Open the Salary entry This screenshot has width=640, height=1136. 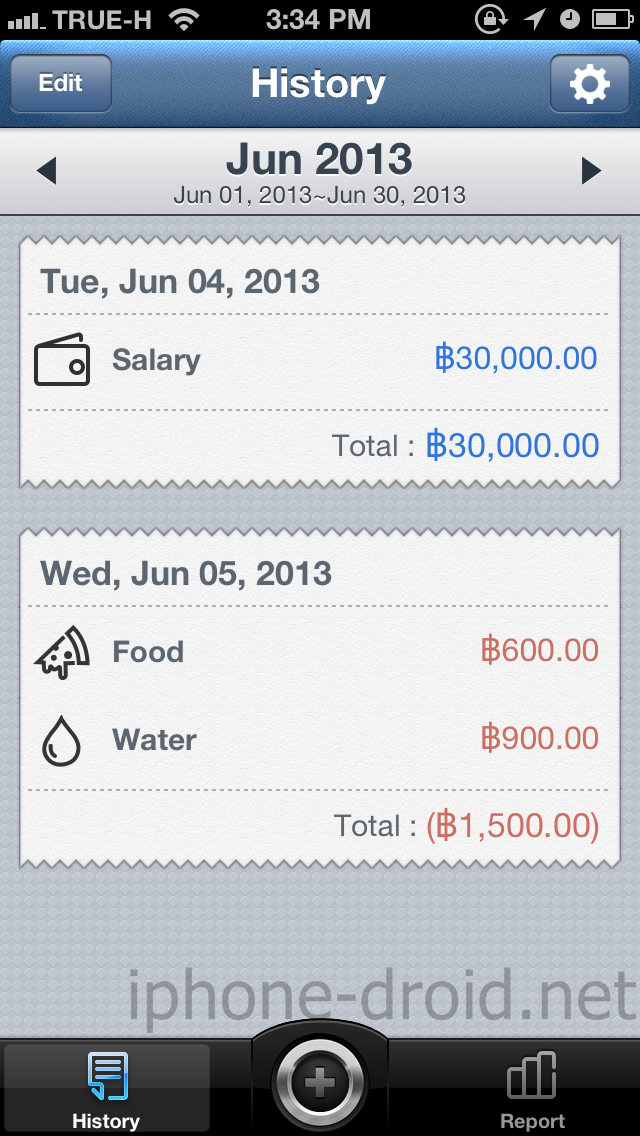pos(320,360)
